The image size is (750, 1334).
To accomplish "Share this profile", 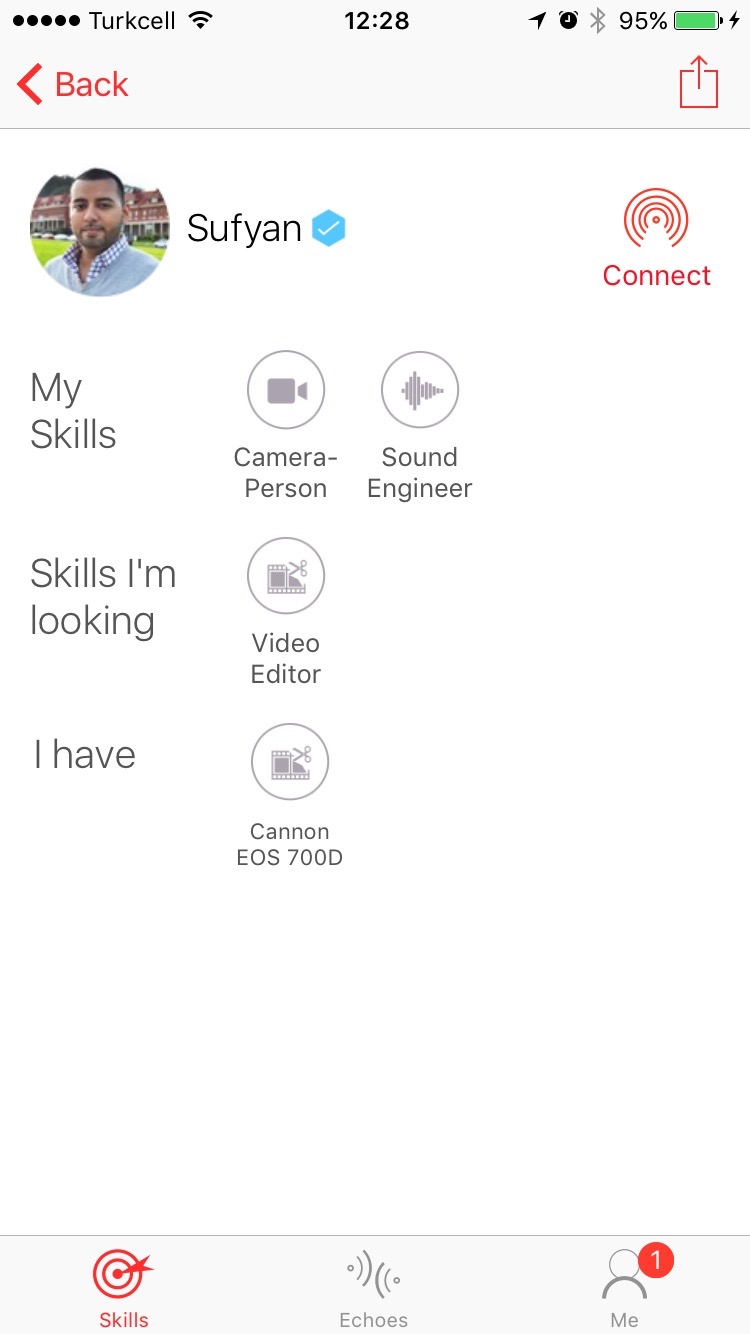I will click(x=699, y=83).
